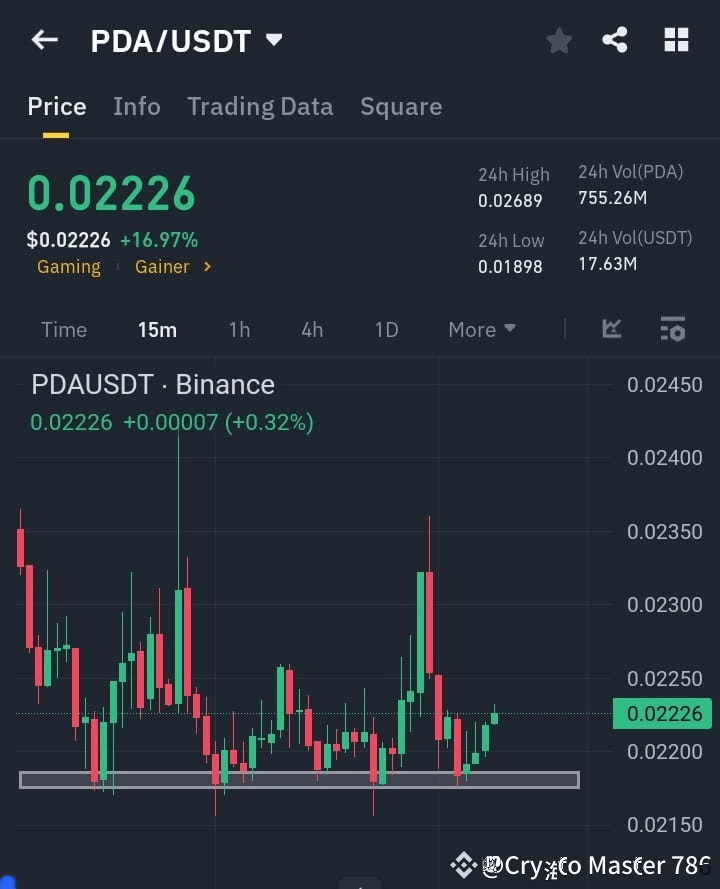Open the share icon

click(616, 40)
